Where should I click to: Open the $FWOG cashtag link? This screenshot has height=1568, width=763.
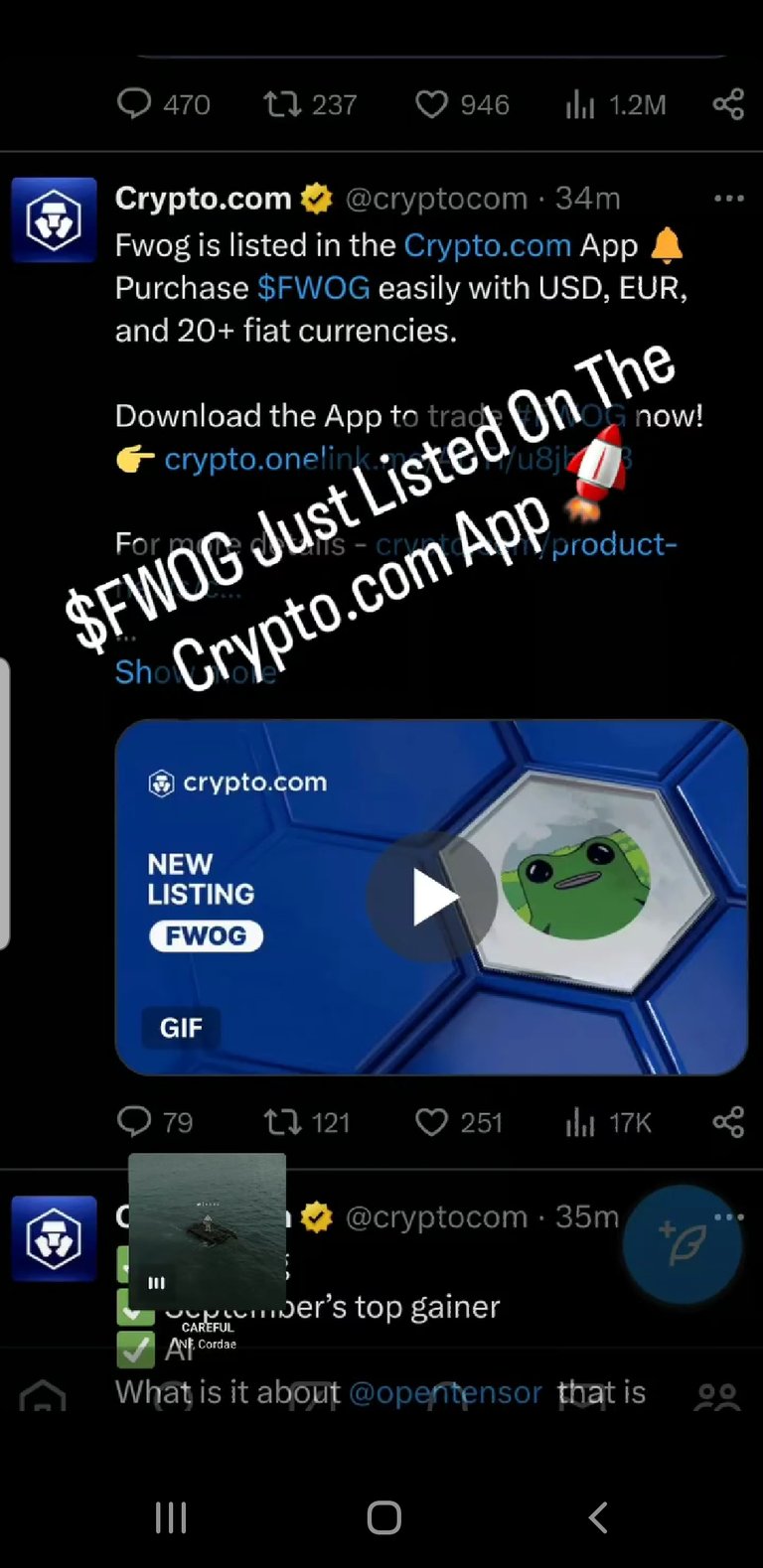tap(314, 288)
